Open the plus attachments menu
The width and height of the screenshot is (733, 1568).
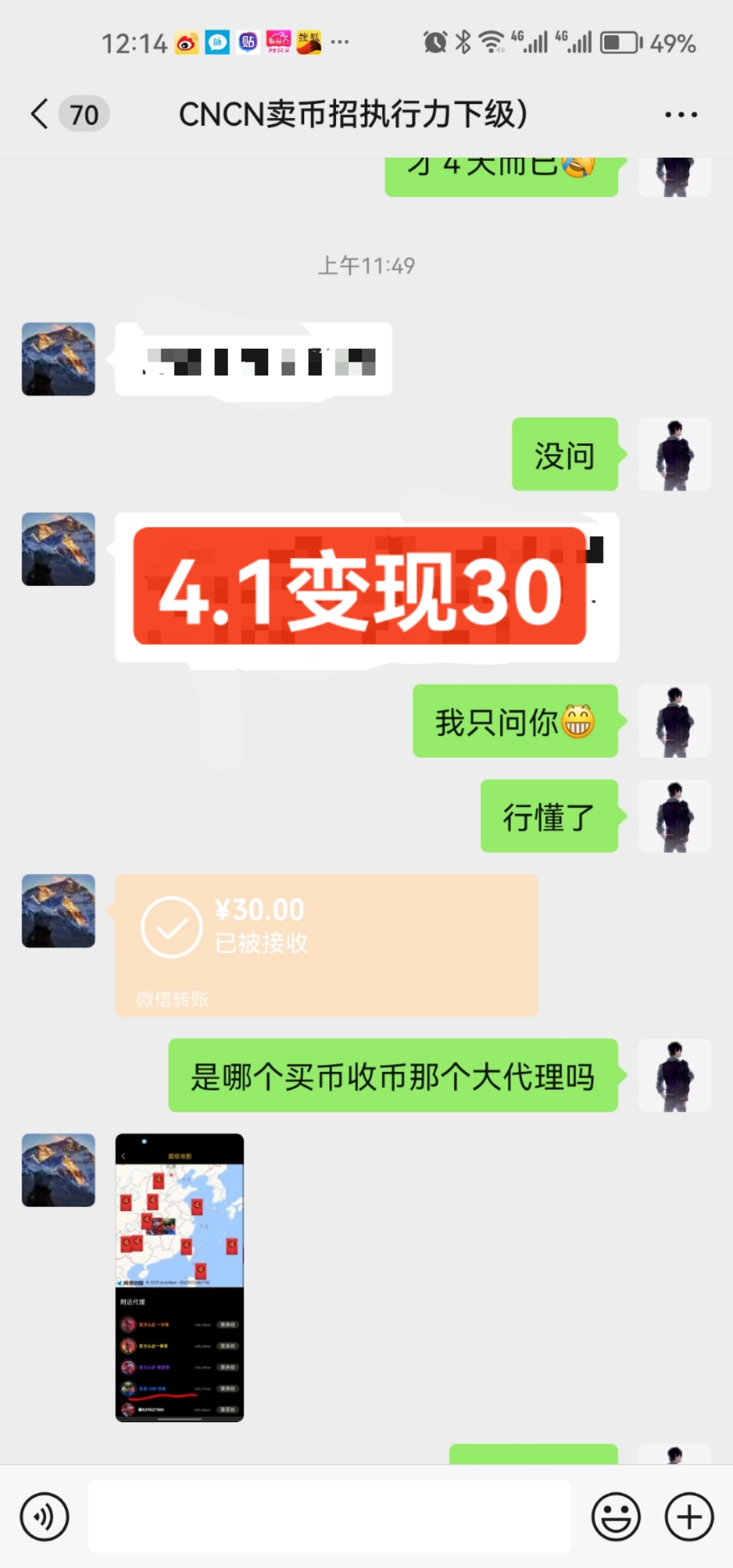tap(689, 1516)
